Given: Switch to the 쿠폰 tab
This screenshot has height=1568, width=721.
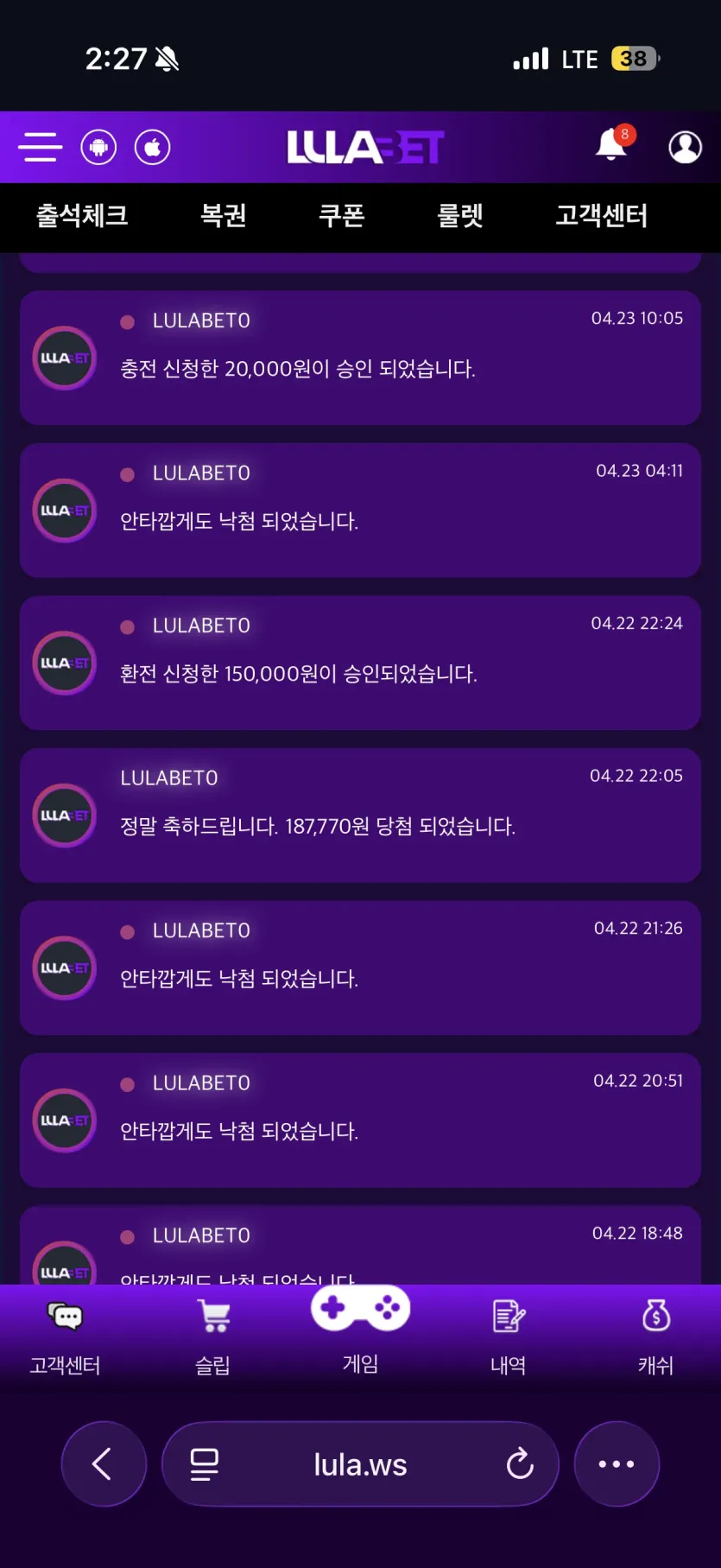Looking at the screenshot, I should [342, 215].
